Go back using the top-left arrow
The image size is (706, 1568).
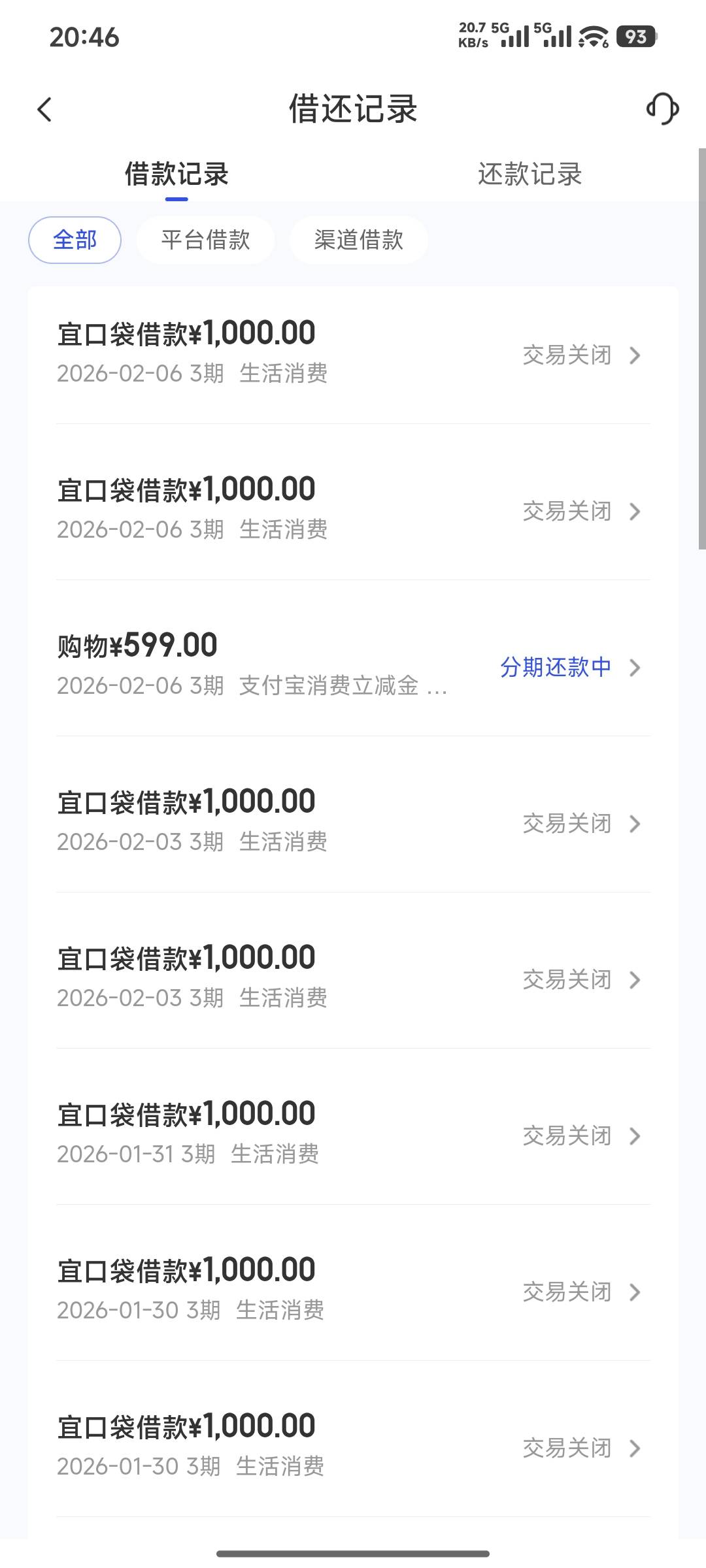tap(44, 110)
